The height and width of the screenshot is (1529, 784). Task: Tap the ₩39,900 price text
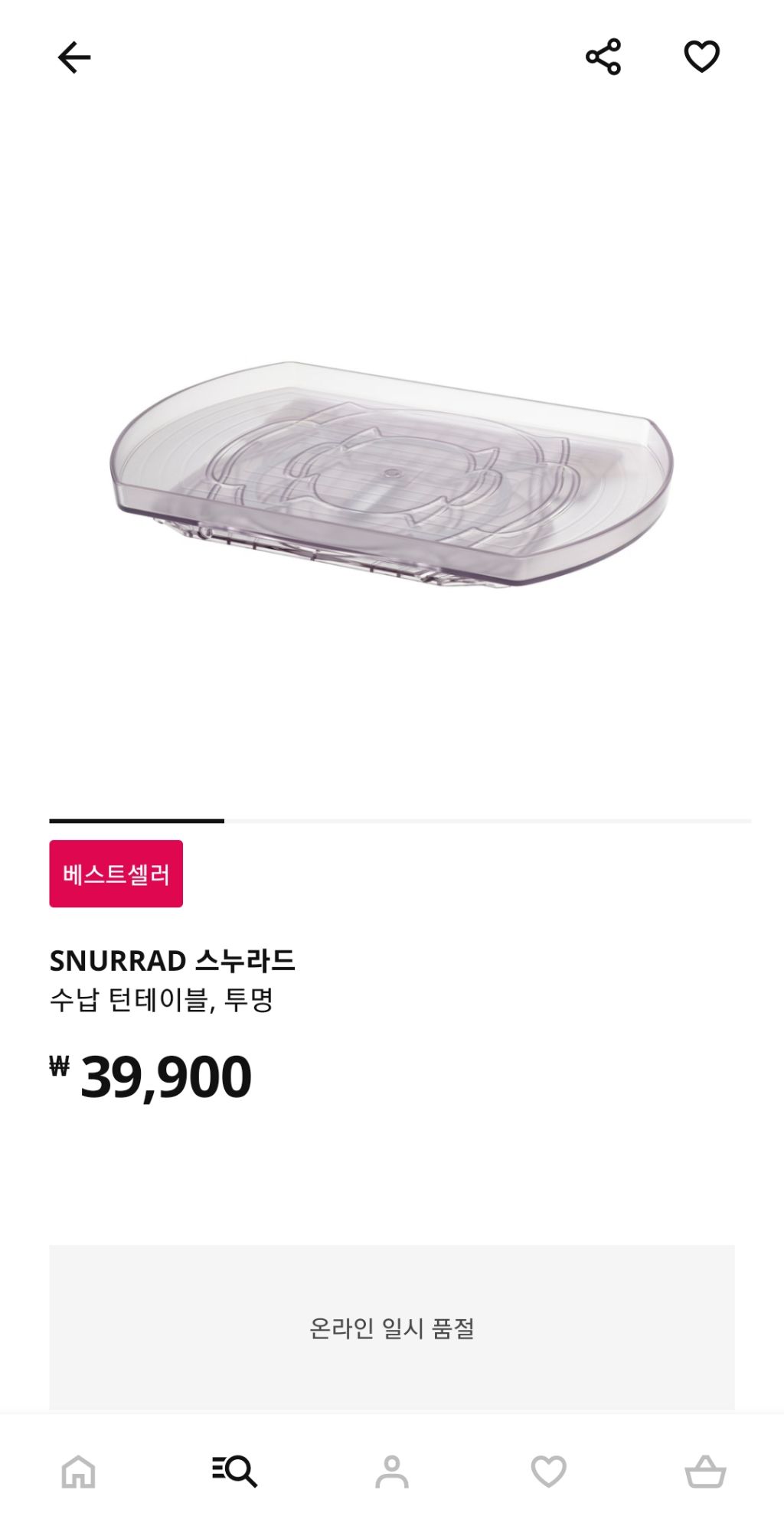155,1075
